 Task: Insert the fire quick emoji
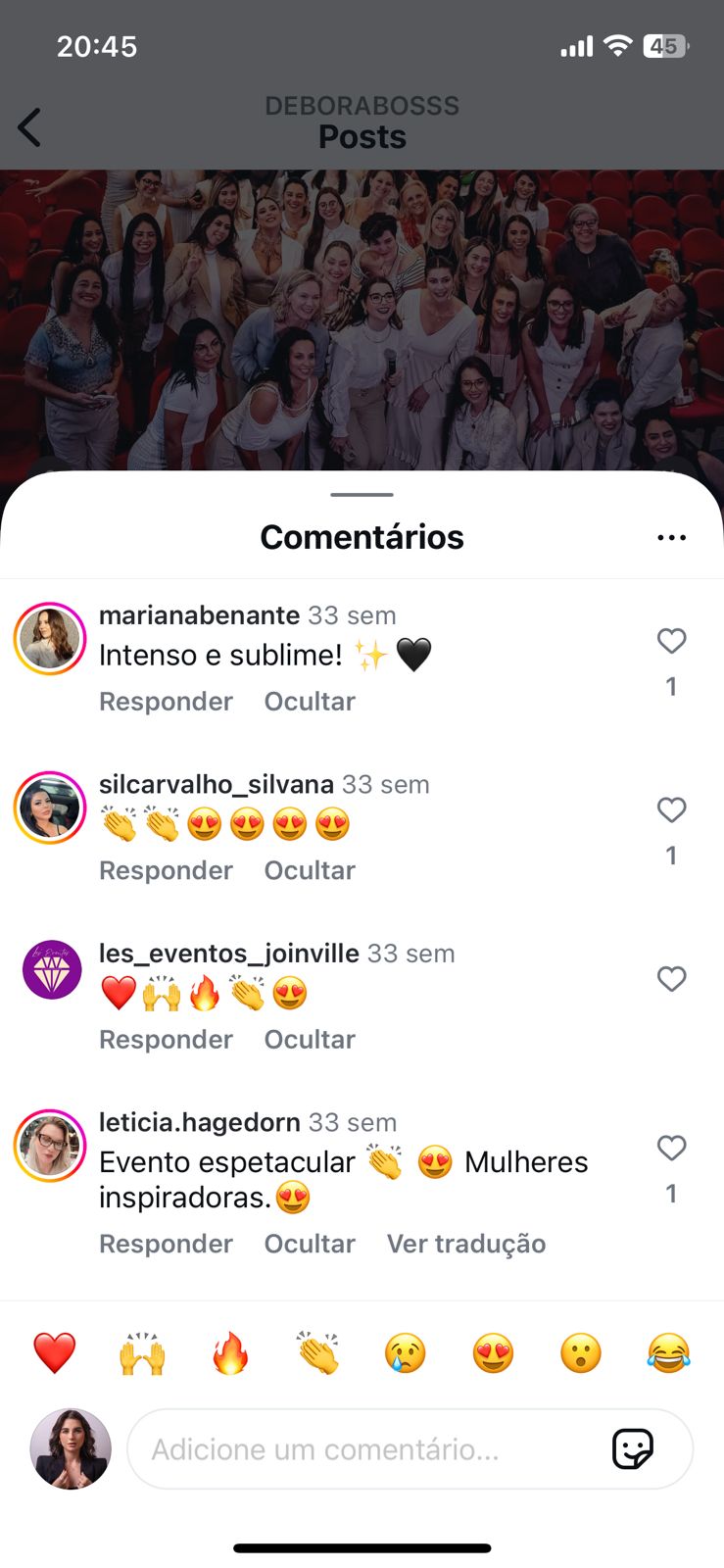click(230, 1353)
